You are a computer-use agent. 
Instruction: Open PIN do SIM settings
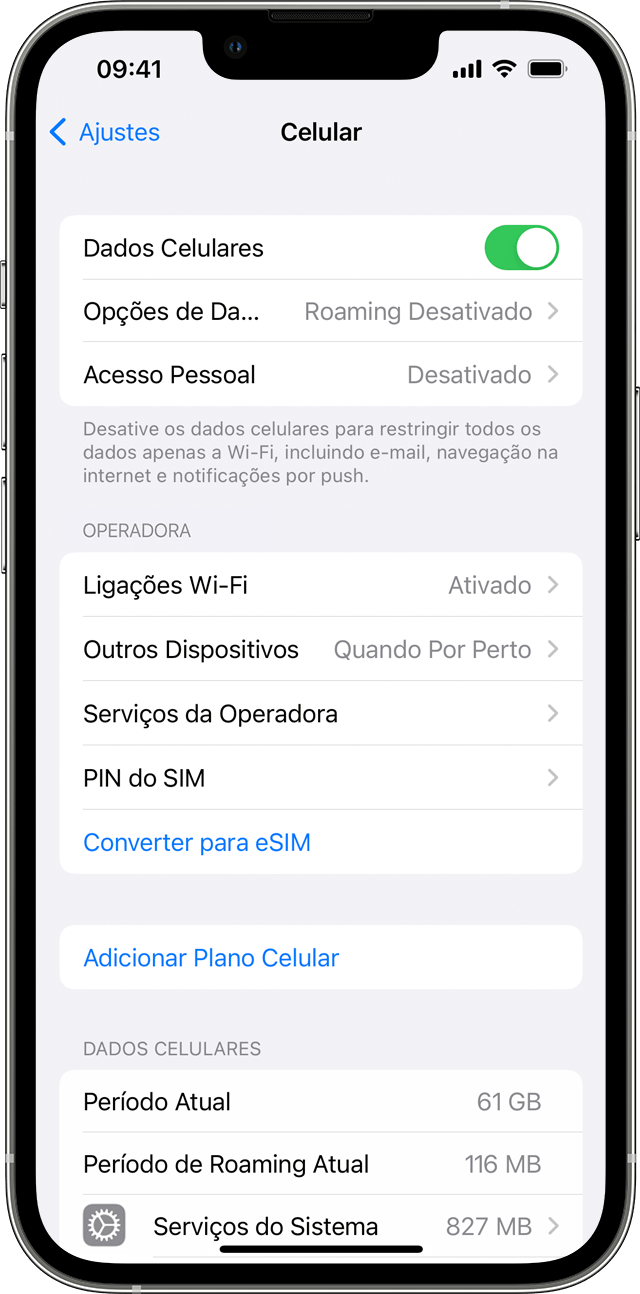pyautogui.click(x=320, y=778)
